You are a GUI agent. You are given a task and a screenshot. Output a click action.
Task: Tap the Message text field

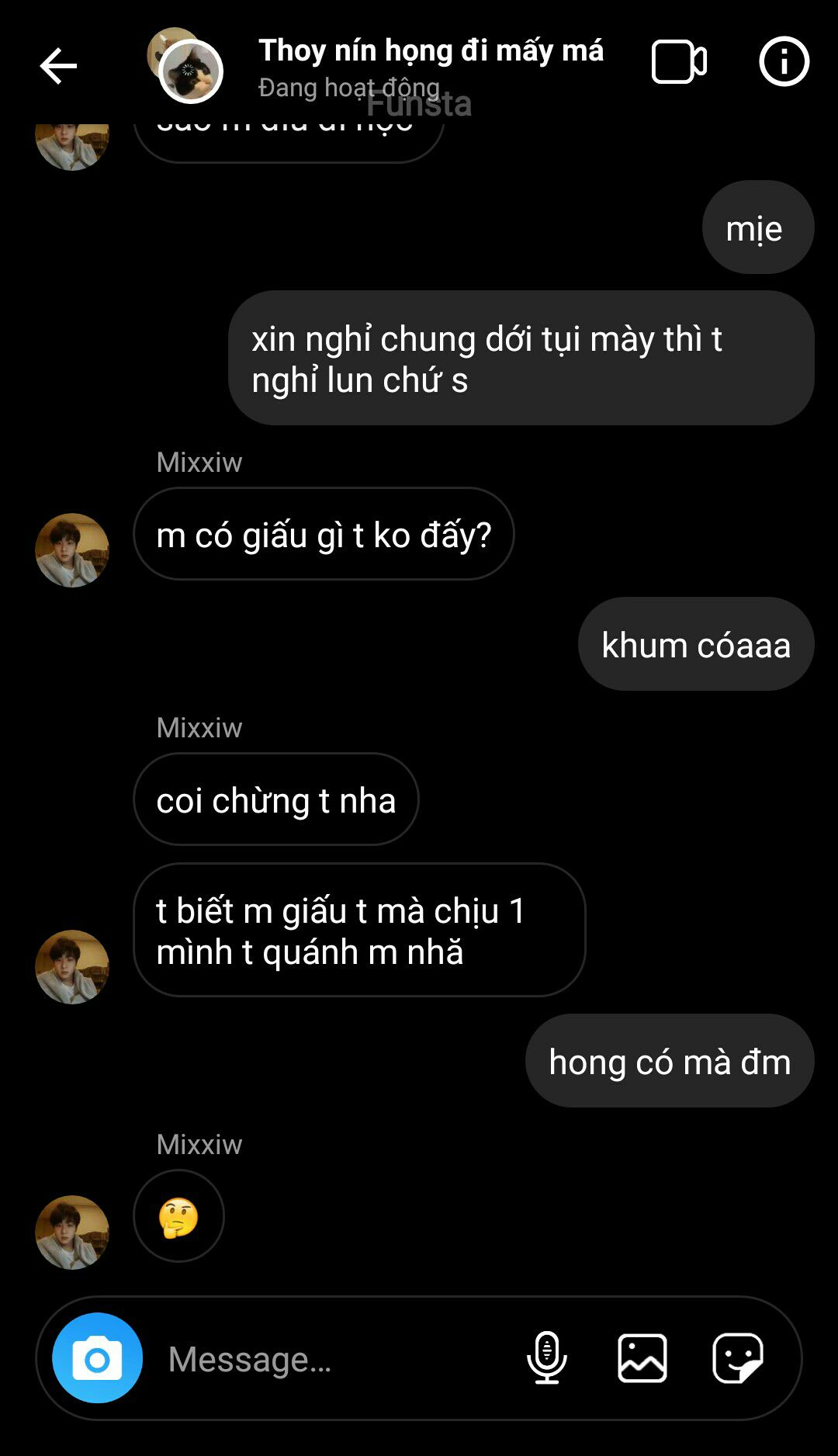point(334,1359)
